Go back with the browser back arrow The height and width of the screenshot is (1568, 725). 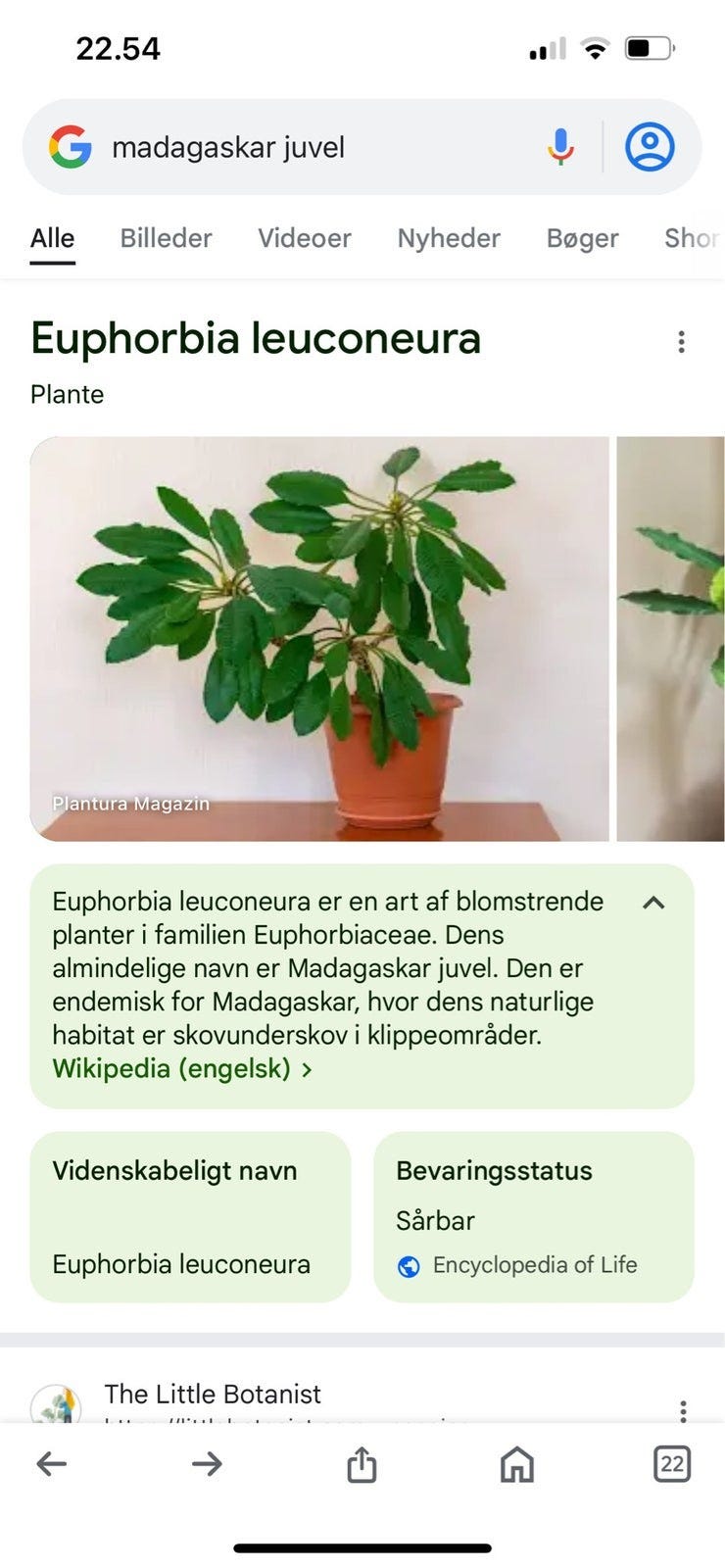(51, 1464)
